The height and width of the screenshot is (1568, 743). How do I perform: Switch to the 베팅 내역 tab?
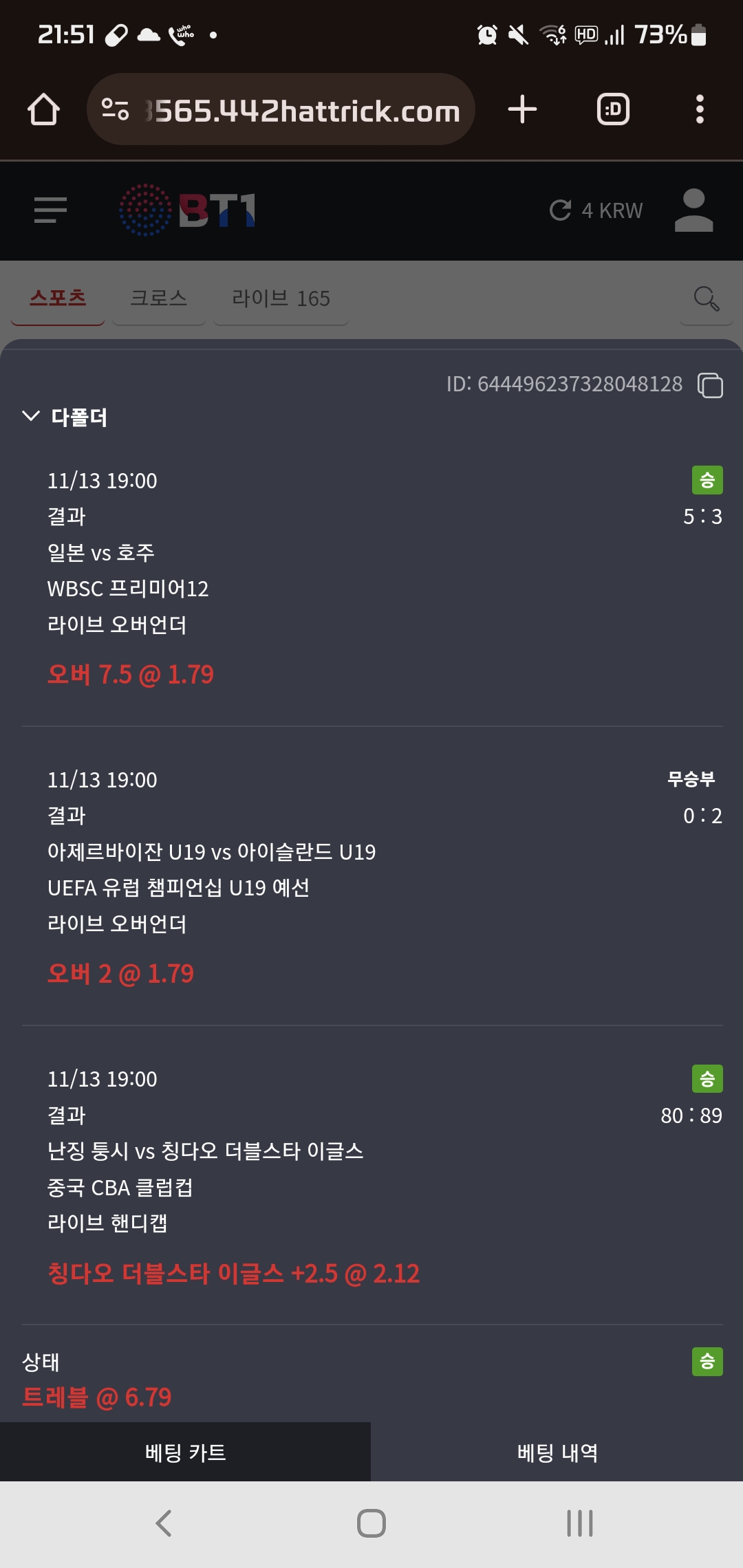click(x=557, y=1452)
